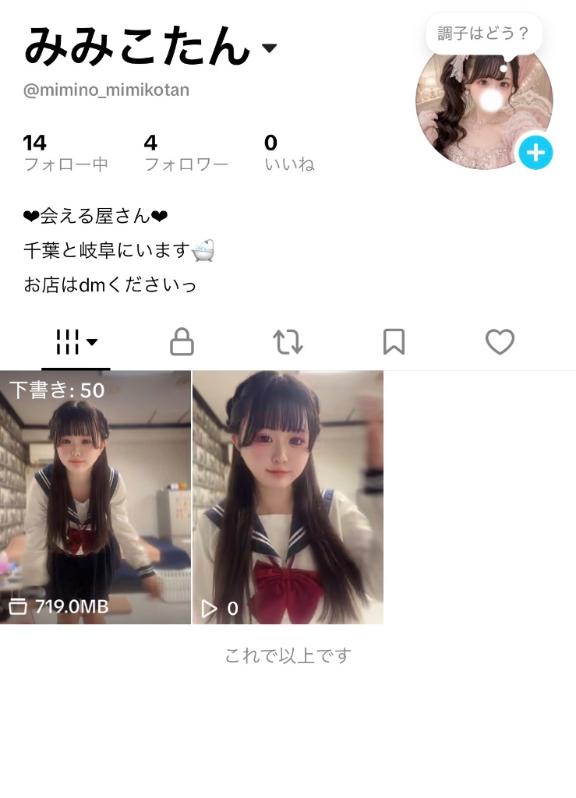The width and height of the screenshot is (576, 798).
Task: Expand the account switcher beside みみこたん
Action: pos(269,48)
